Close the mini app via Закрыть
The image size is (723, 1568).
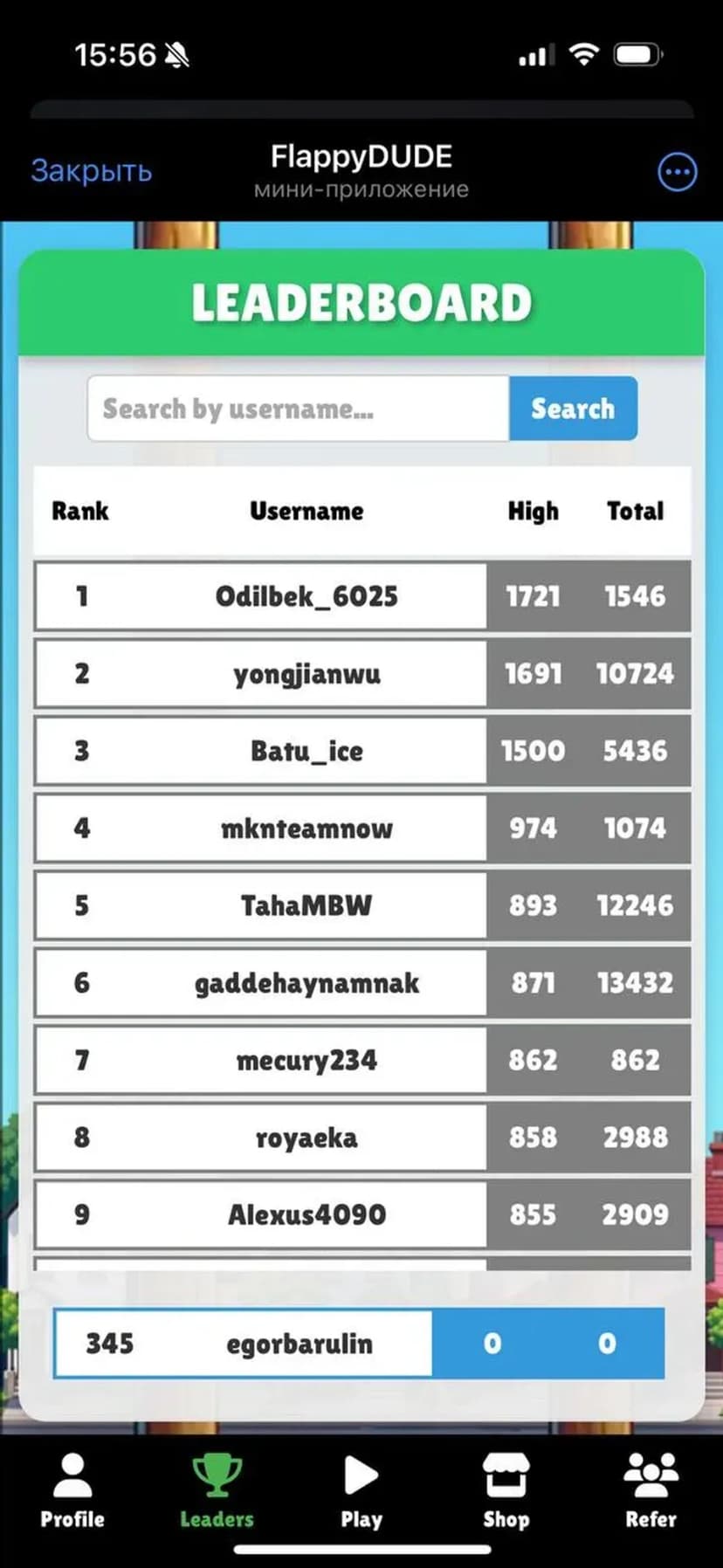(x=92, y=170)
